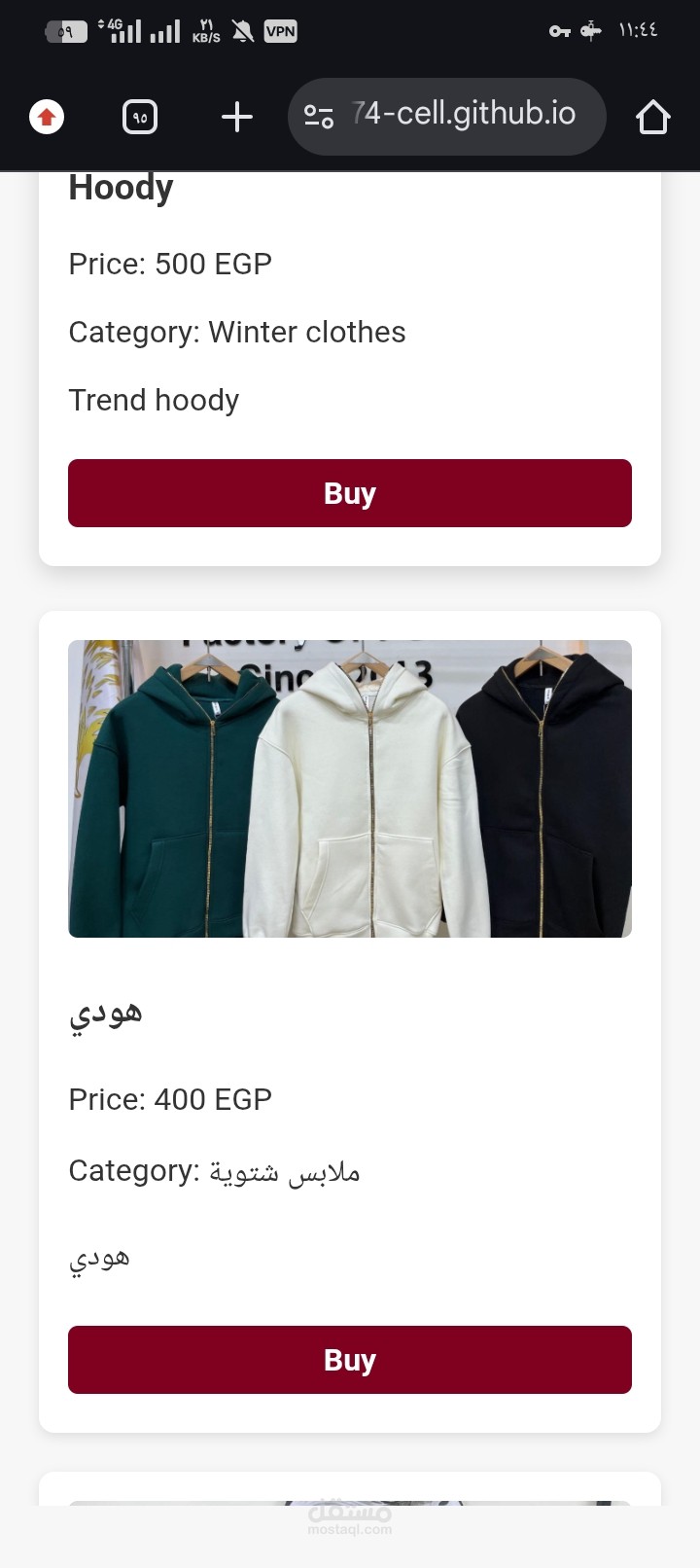Open the browser tab switcher
Viewport: 700px width, 1568px height.
coord(140,118)
